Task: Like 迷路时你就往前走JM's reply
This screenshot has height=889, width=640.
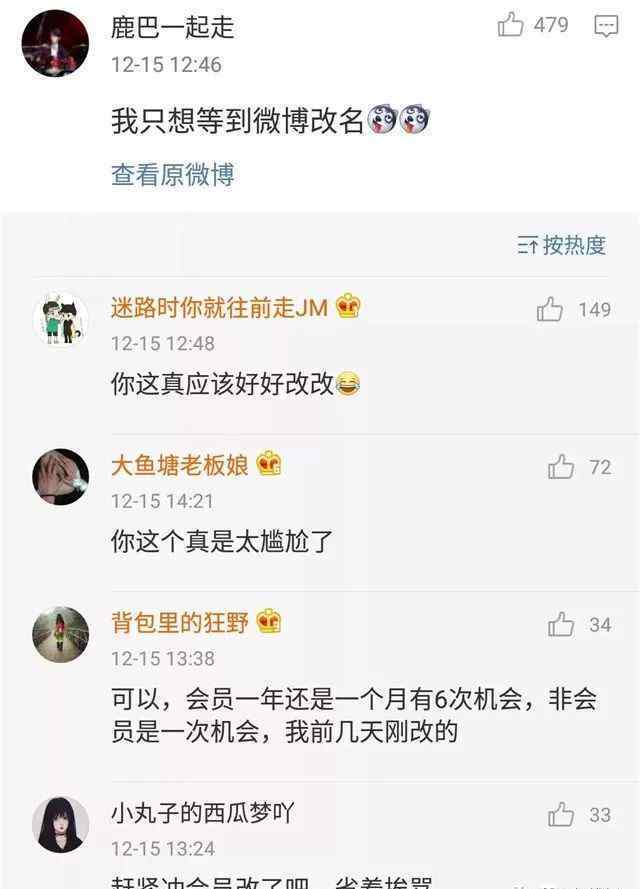Action: [550, 310]
